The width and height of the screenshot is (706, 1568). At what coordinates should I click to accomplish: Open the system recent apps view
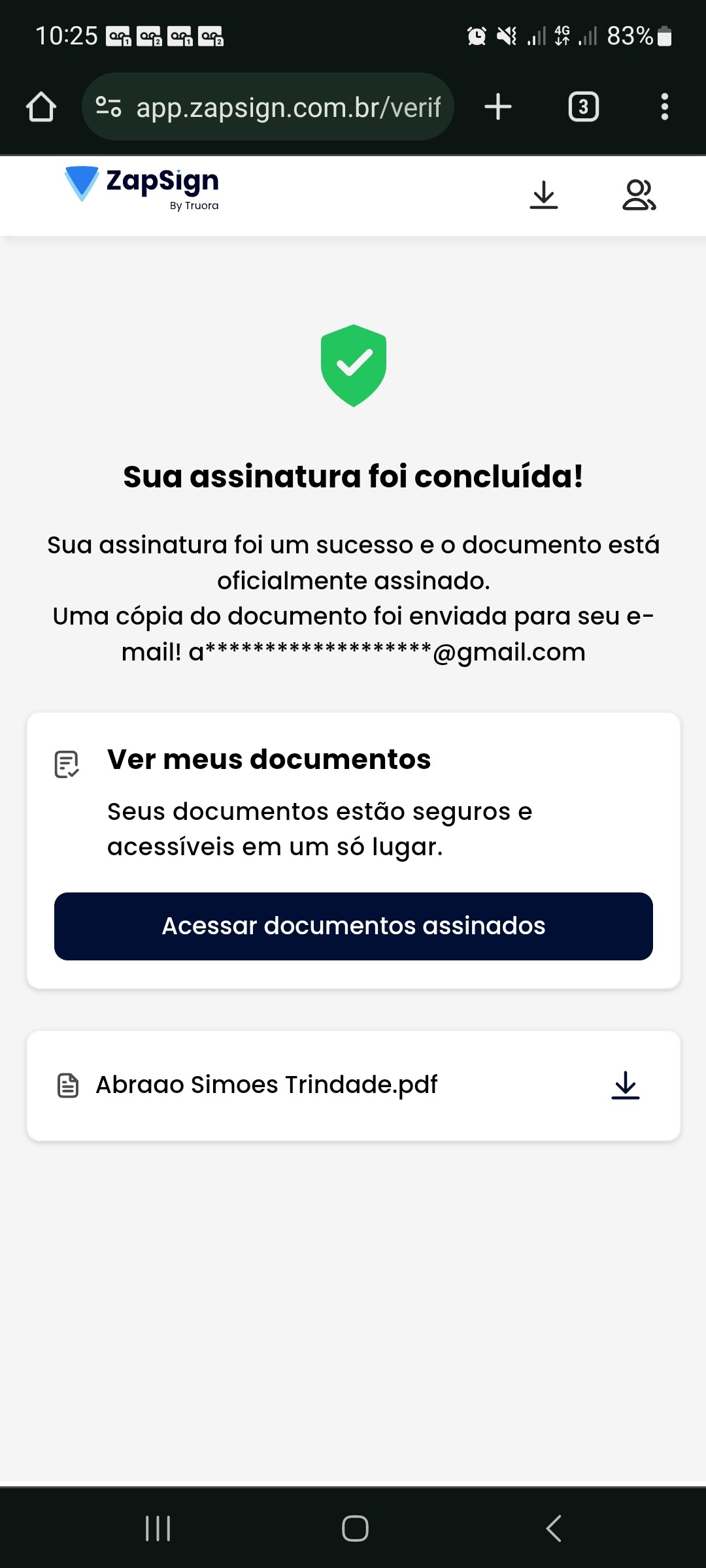click(158, 1528)
